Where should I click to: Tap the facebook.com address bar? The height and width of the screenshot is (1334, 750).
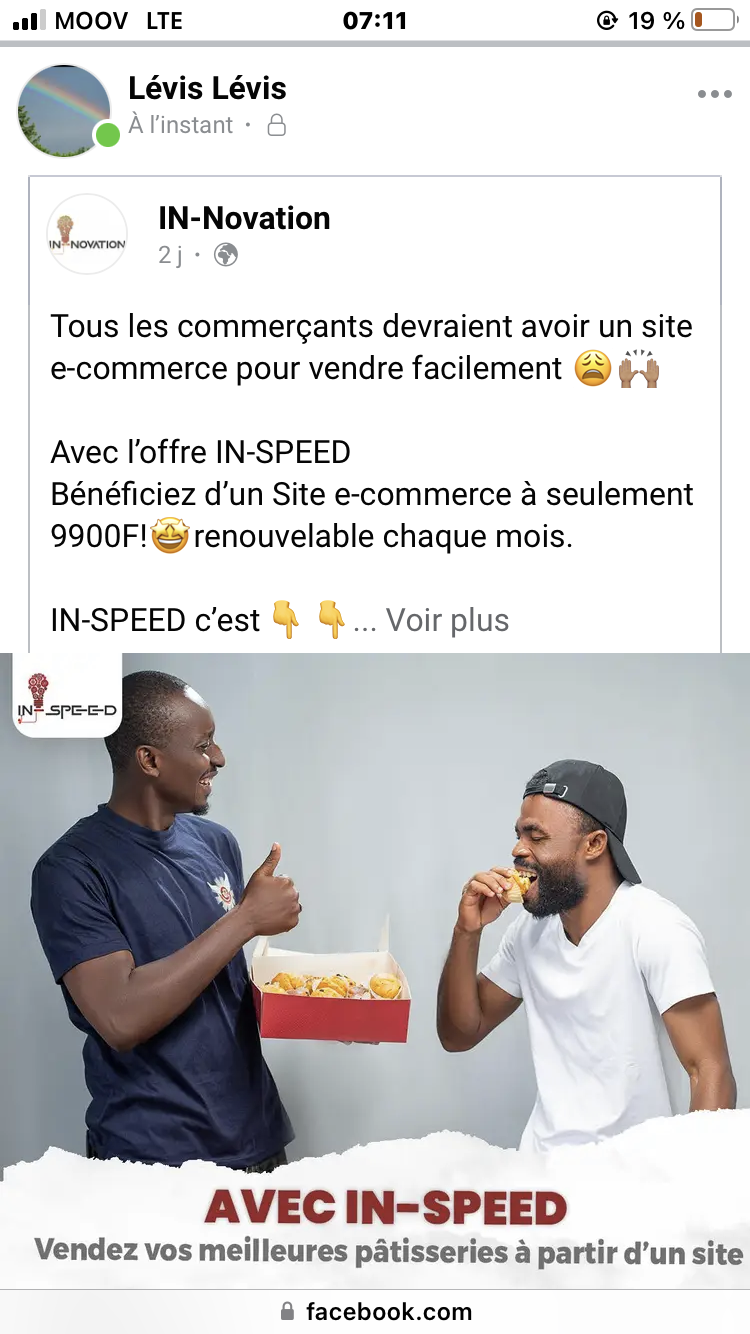click(375, 1311)
